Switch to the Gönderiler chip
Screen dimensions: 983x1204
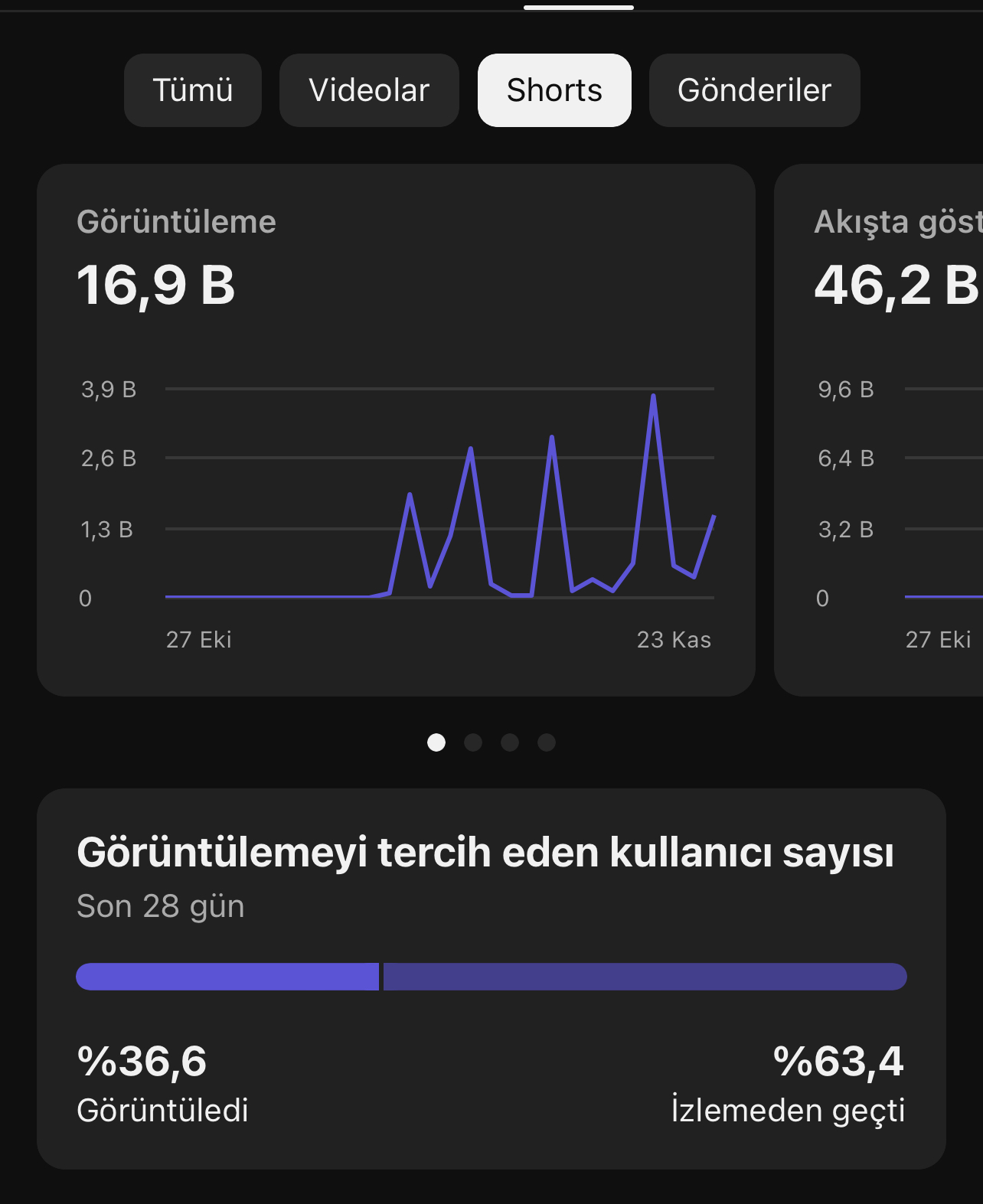click(755, 90)
